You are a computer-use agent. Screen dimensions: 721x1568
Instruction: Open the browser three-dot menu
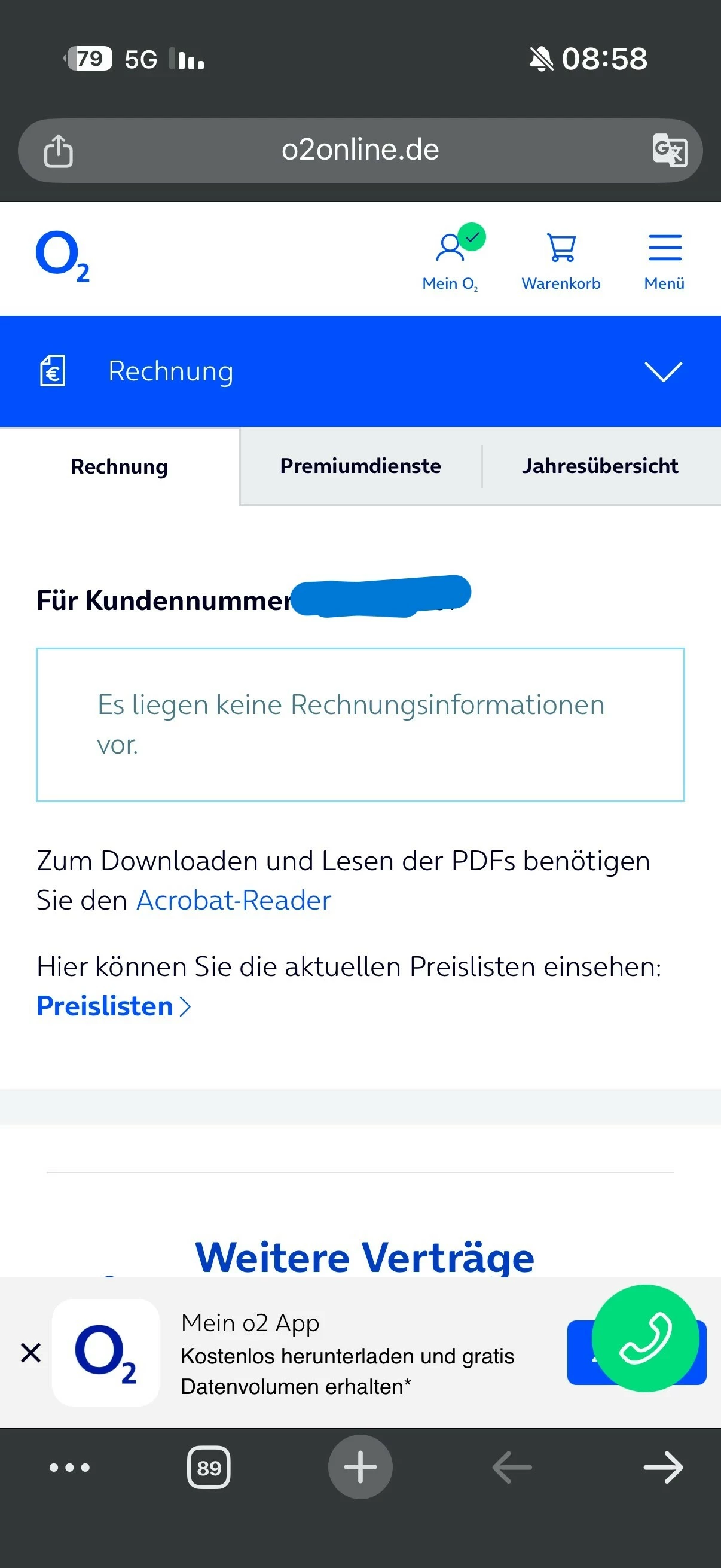pyautogui.click(x=69, y=1468)
